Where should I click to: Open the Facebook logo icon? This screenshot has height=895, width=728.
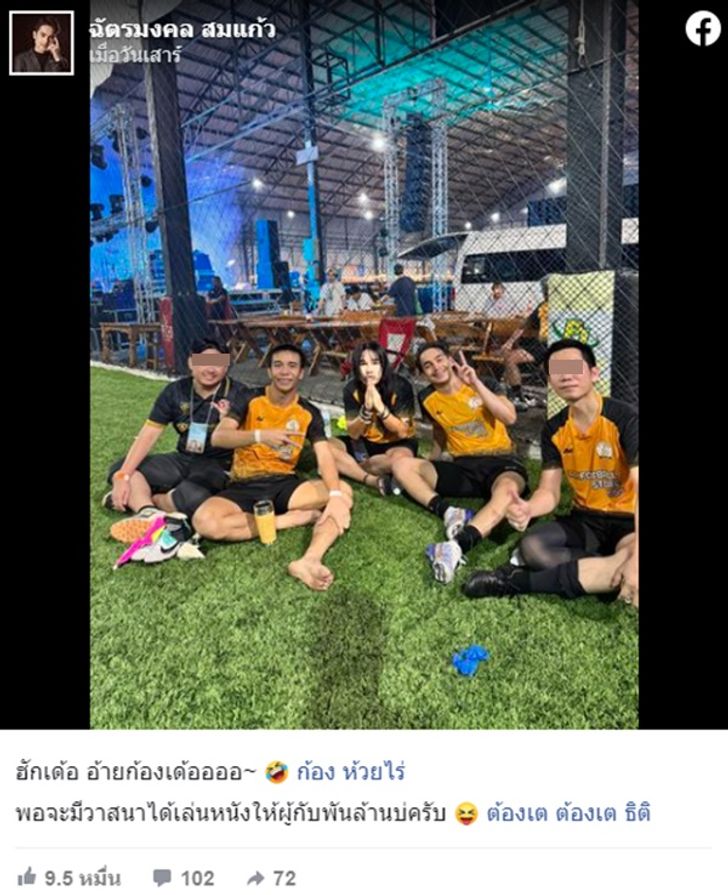point(703,29)
